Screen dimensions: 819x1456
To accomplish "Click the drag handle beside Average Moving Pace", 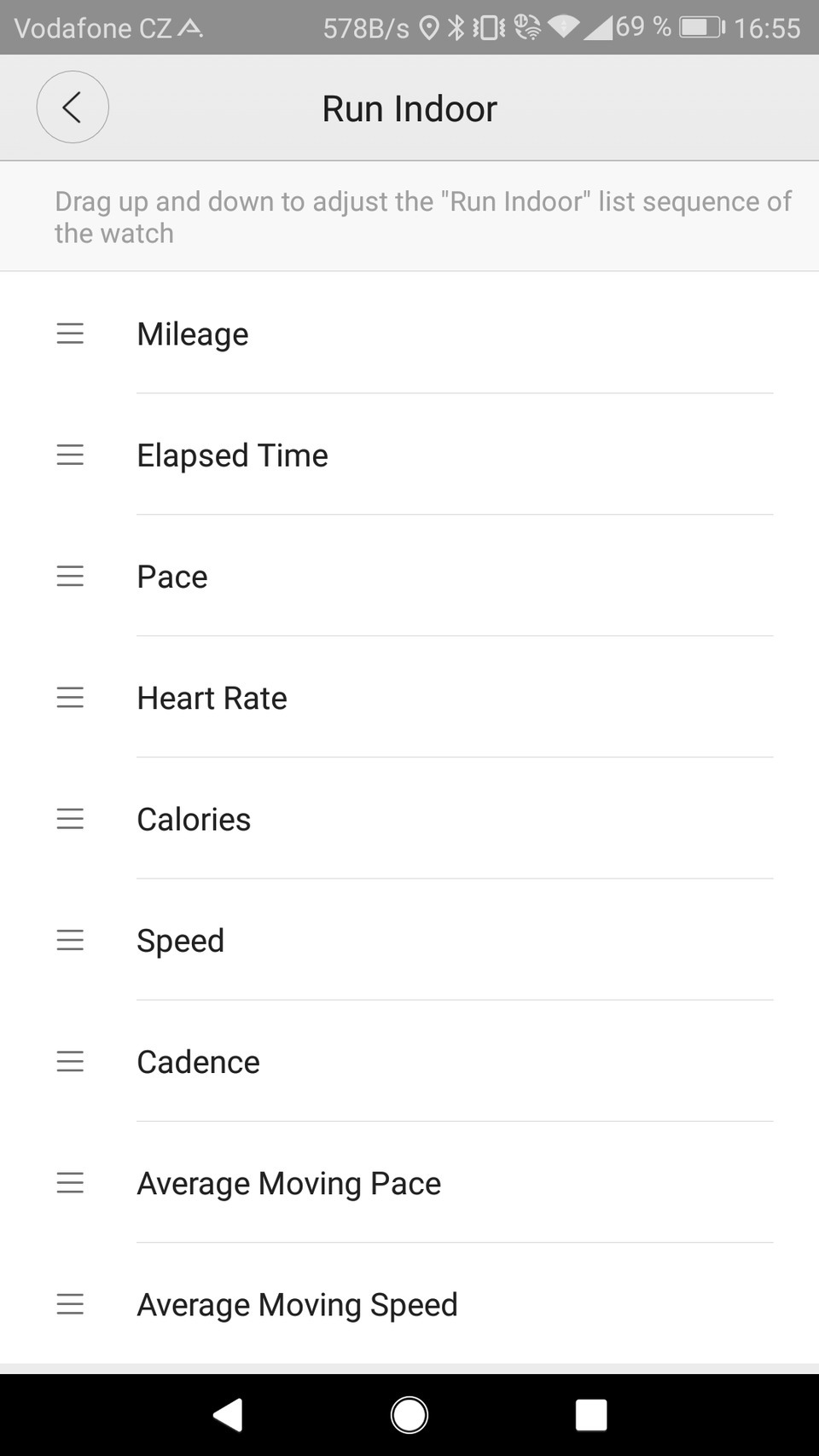I will click(x=71, y=1183).
